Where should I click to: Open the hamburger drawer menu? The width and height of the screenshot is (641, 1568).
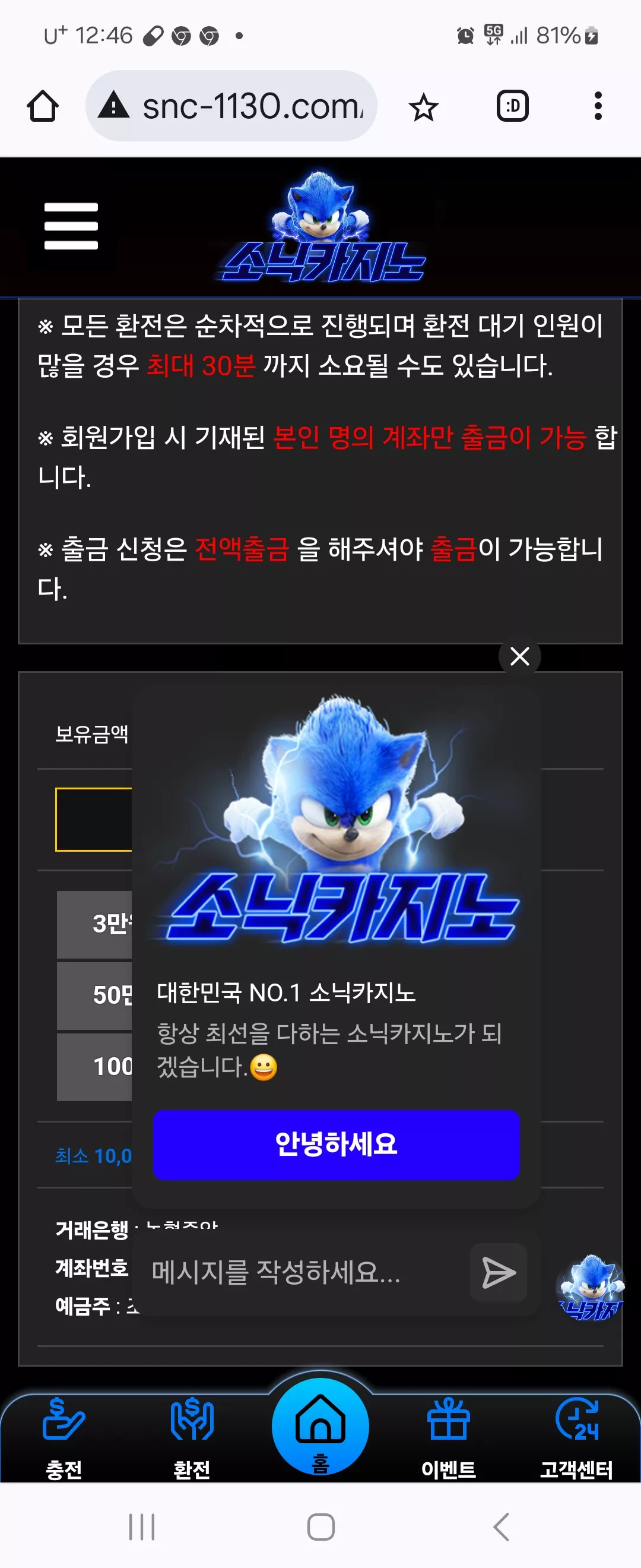point(71,226)
